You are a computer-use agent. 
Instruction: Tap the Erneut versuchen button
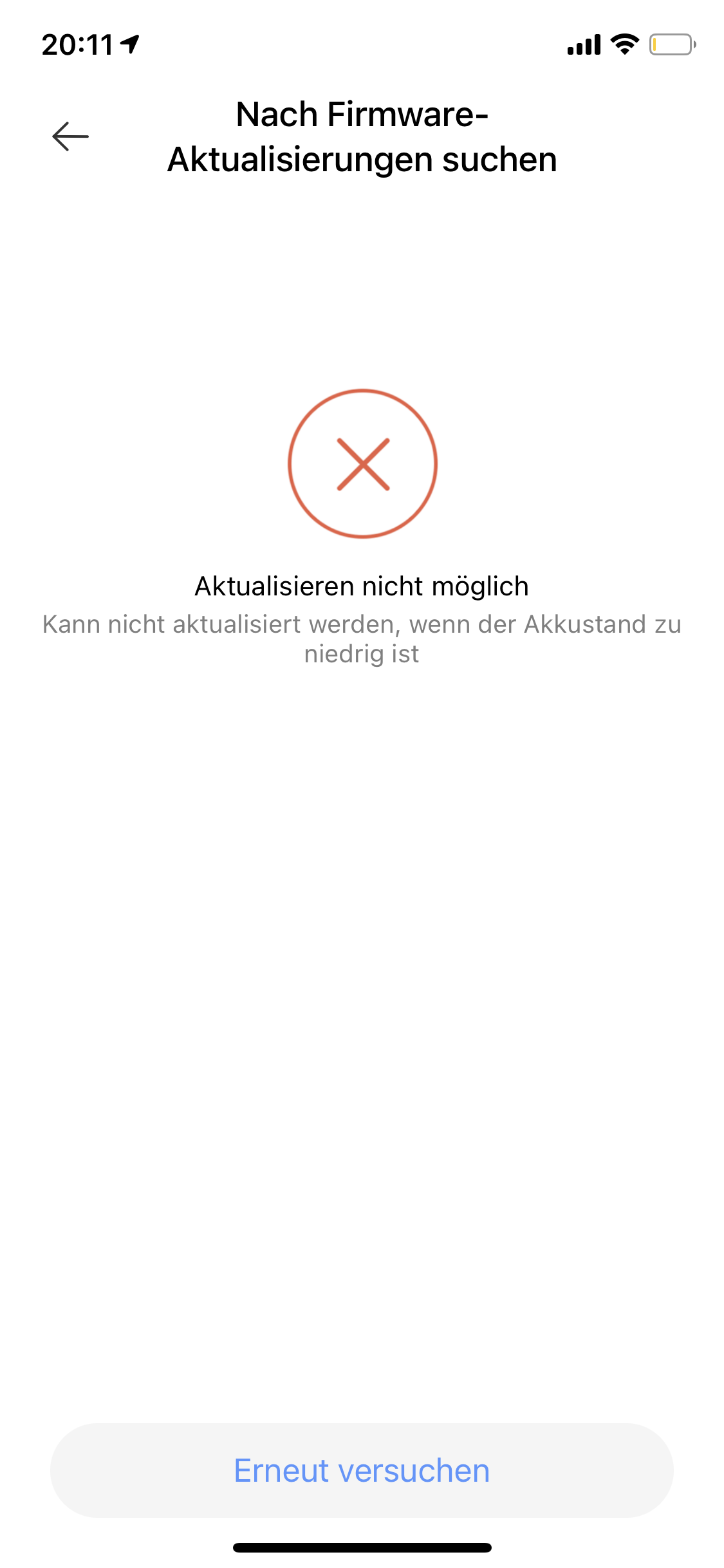pyautogui.click(x=362, y=1471)
